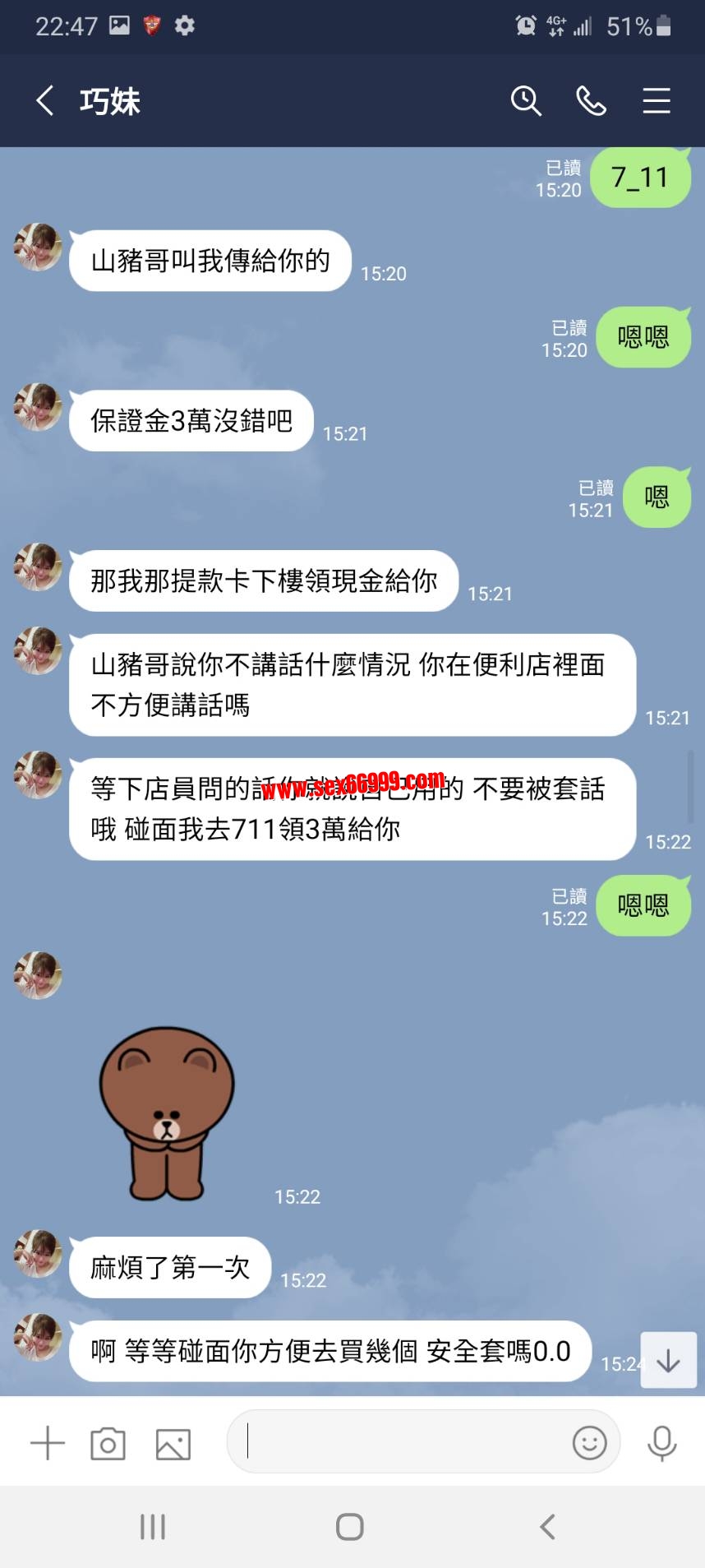Open the photo gallery picker
705x1568 pixels.
coord(173,1443)
